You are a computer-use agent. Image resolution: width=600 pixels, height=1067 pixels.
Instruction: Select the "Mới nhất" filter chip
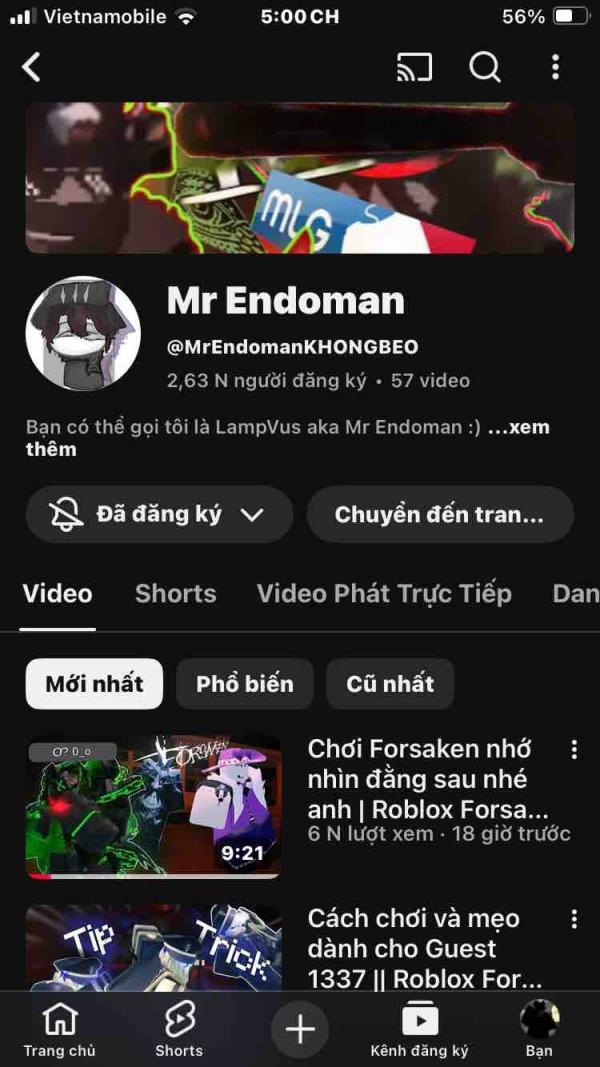coord(94,684)
